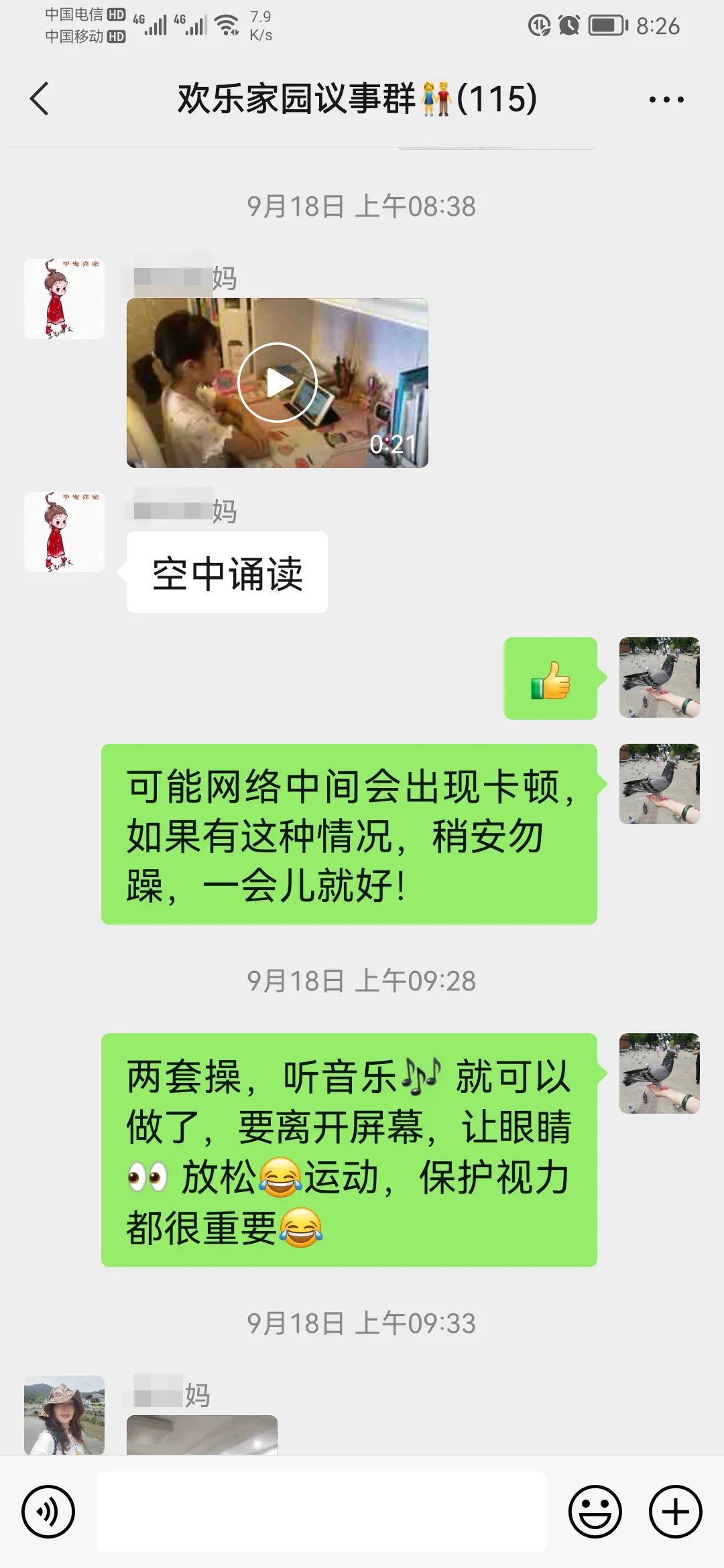Open the emoji sticker picker
The height and width of the screenshot is (1568, 724).
pos(595,1512)
